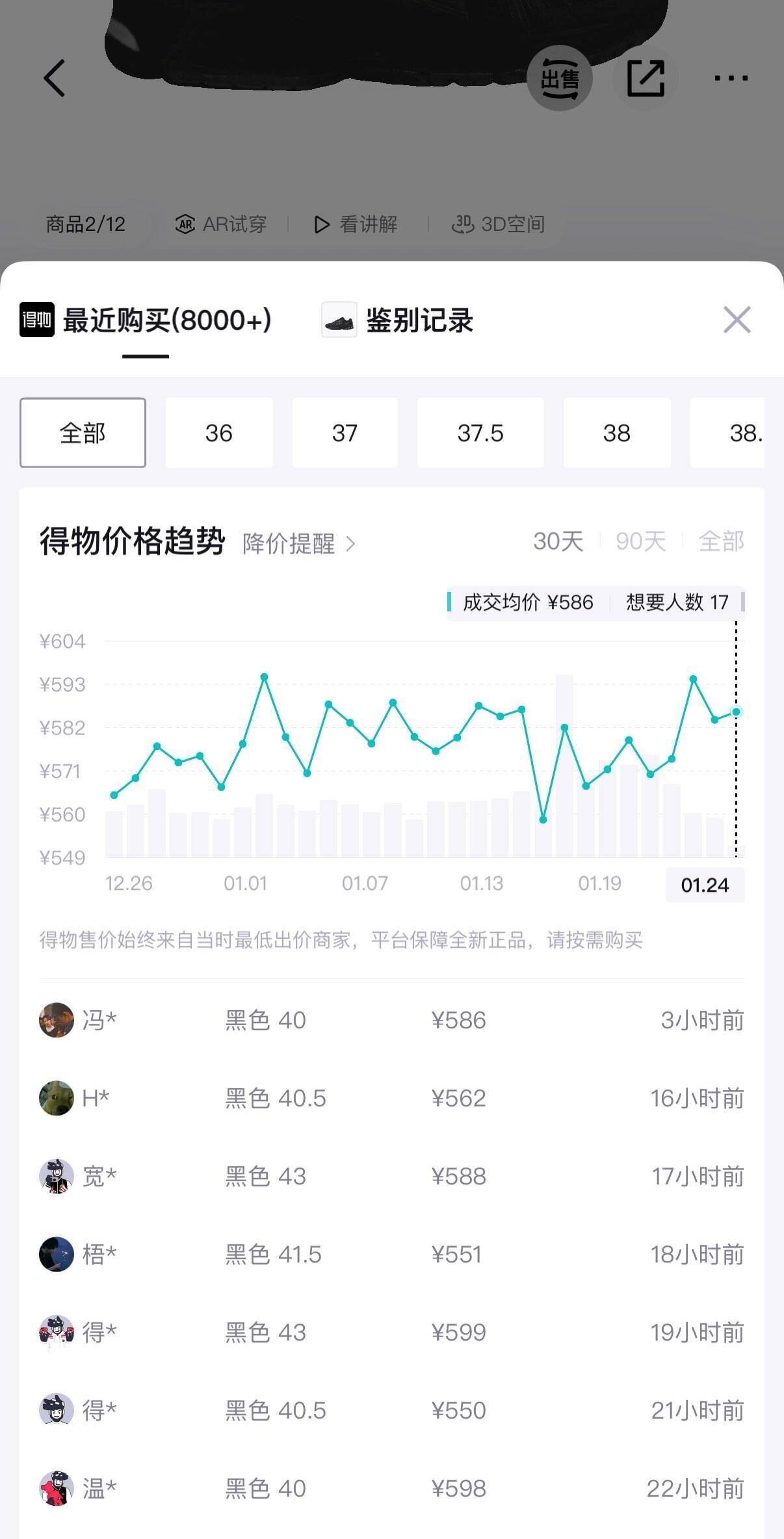
Task: Show 全部 full price history range
Action: click(x=722, y=542)
